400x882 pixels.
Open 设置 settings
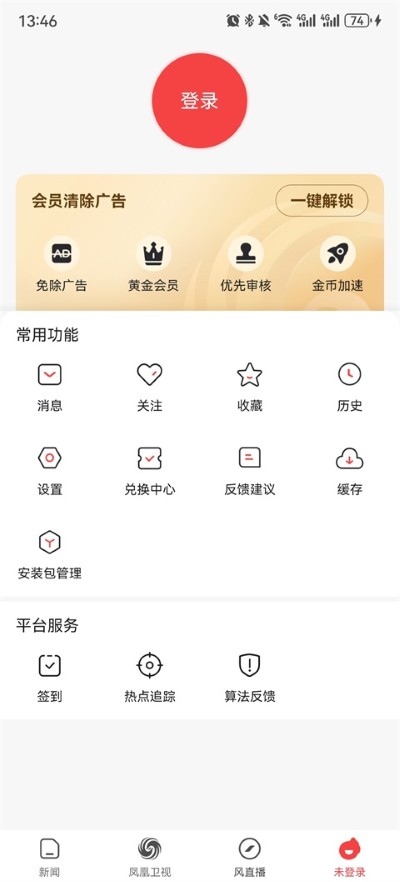pos(50,471)
